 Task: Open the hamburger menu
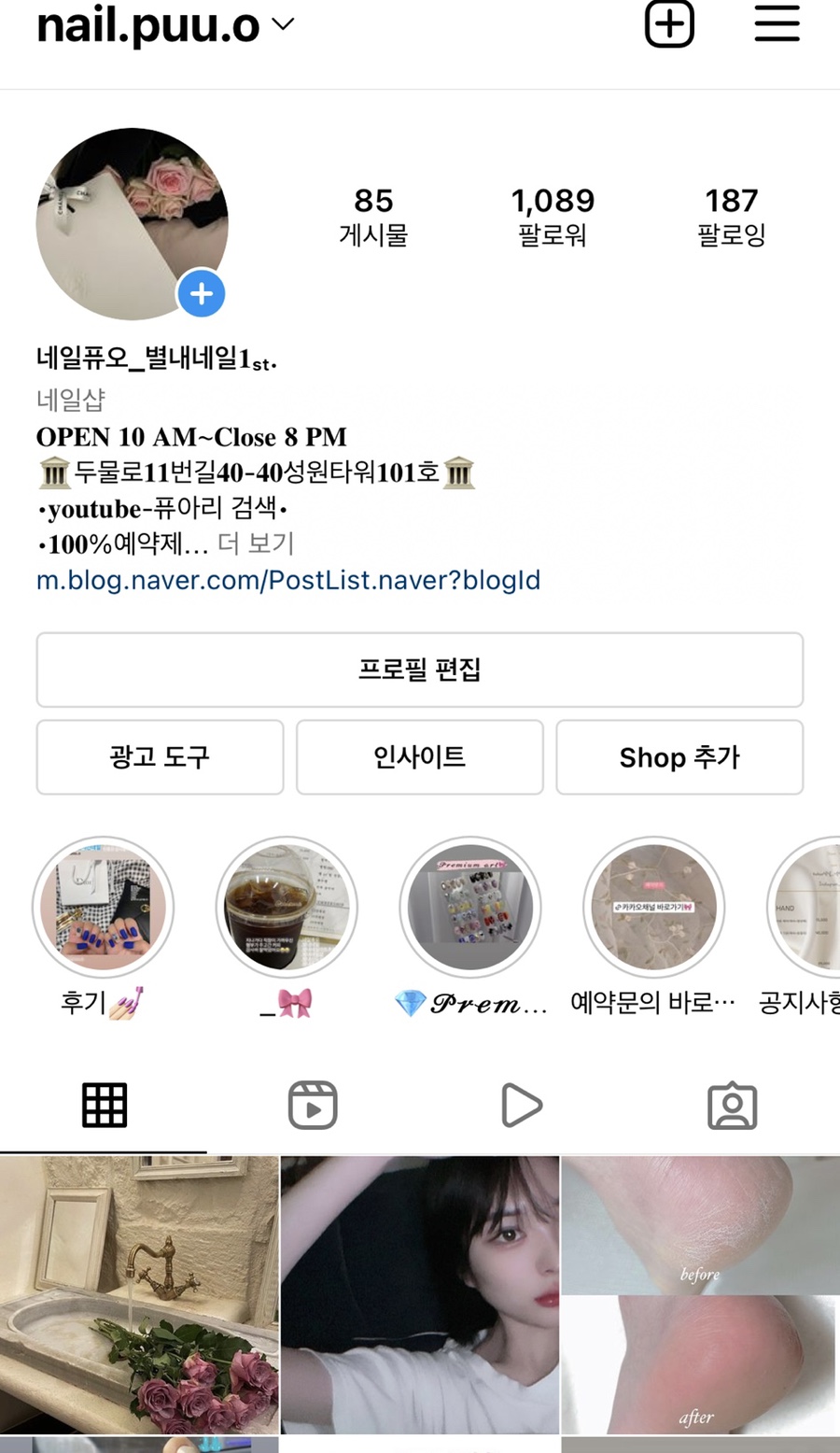(x=777, y=24)
